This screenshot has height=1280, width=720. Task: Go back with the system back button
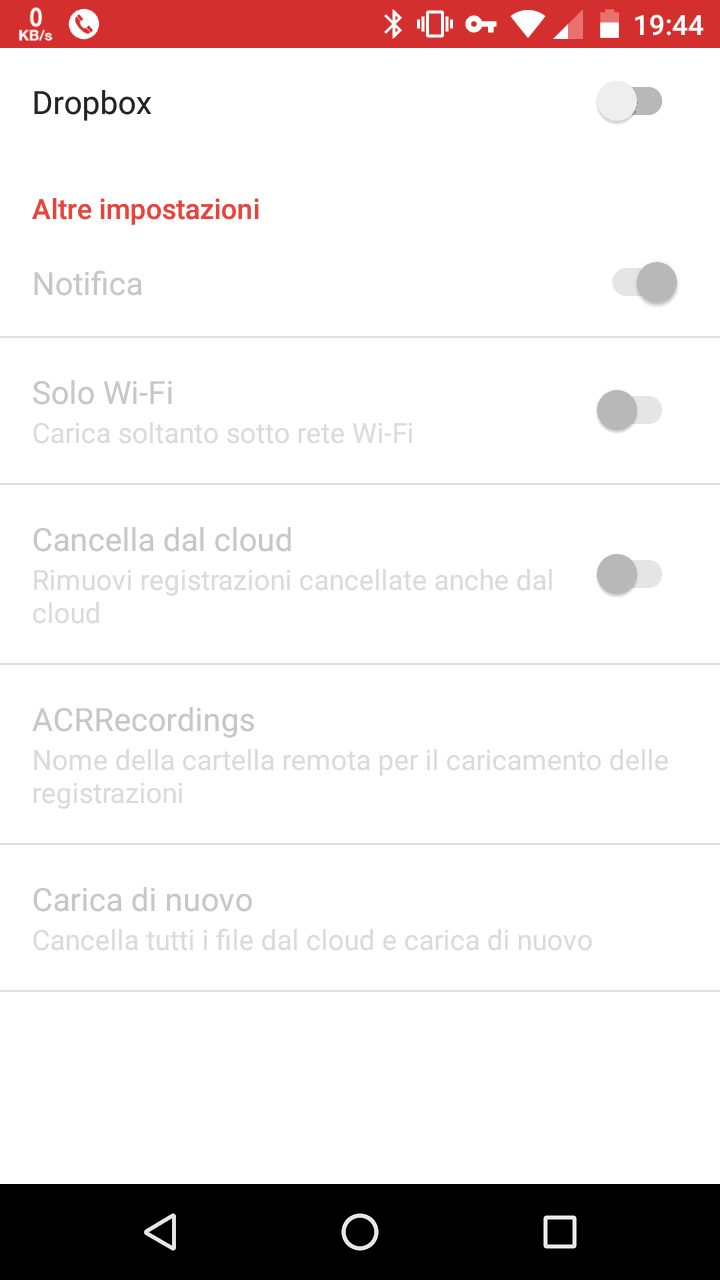[x=160, y=1232]
